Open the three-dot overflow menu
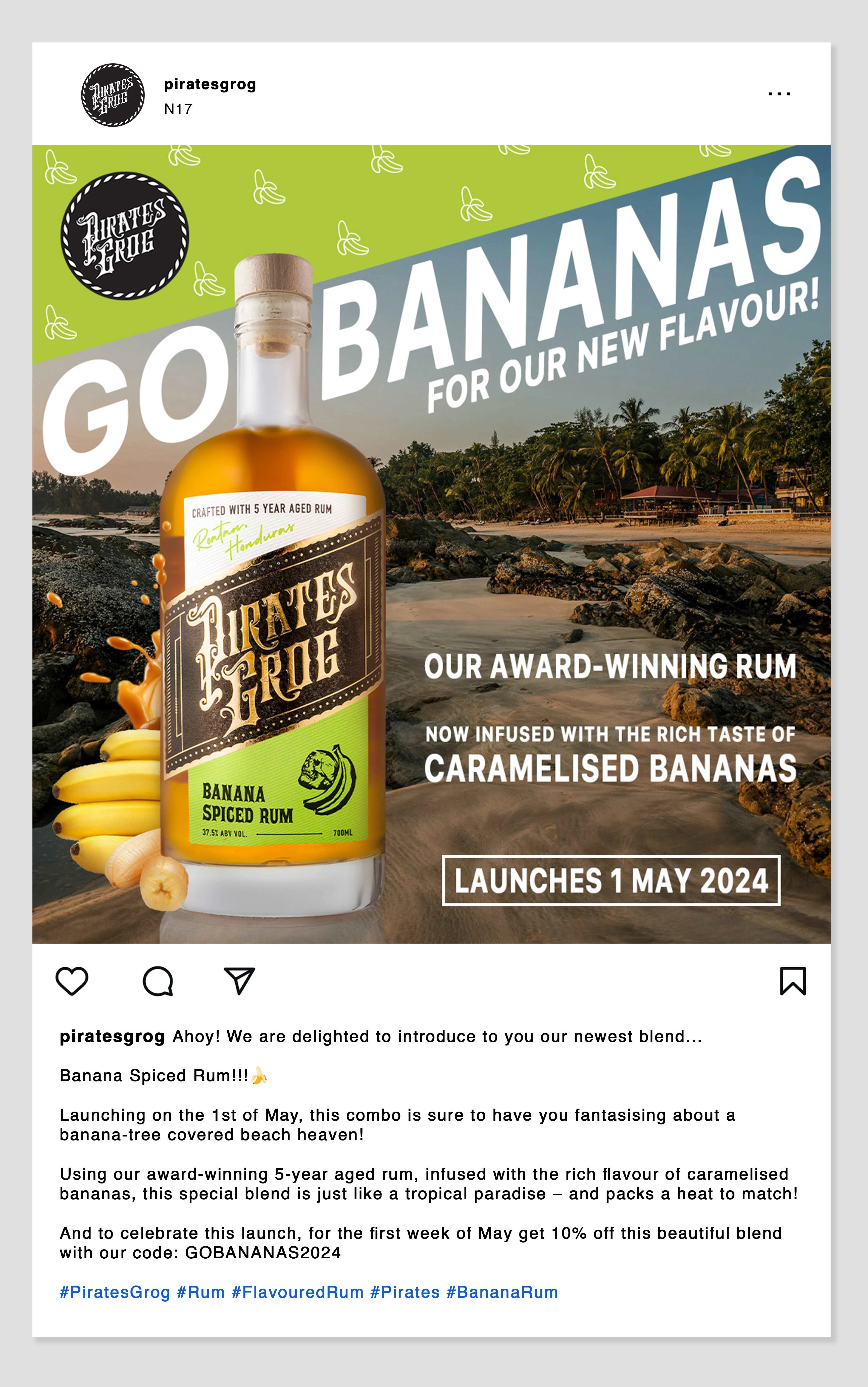 point(779,93)
